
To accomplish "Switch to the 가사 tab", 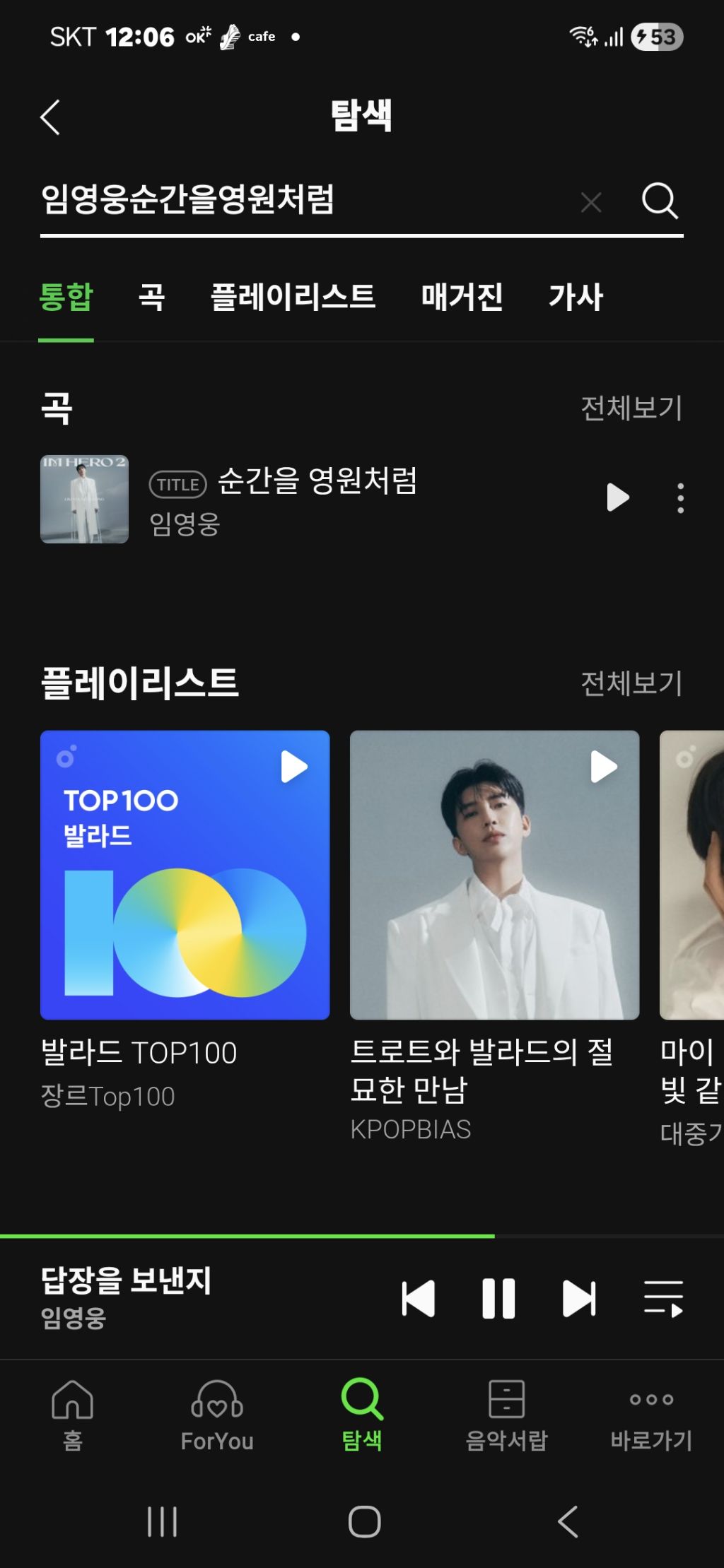I will coord(576,297).
